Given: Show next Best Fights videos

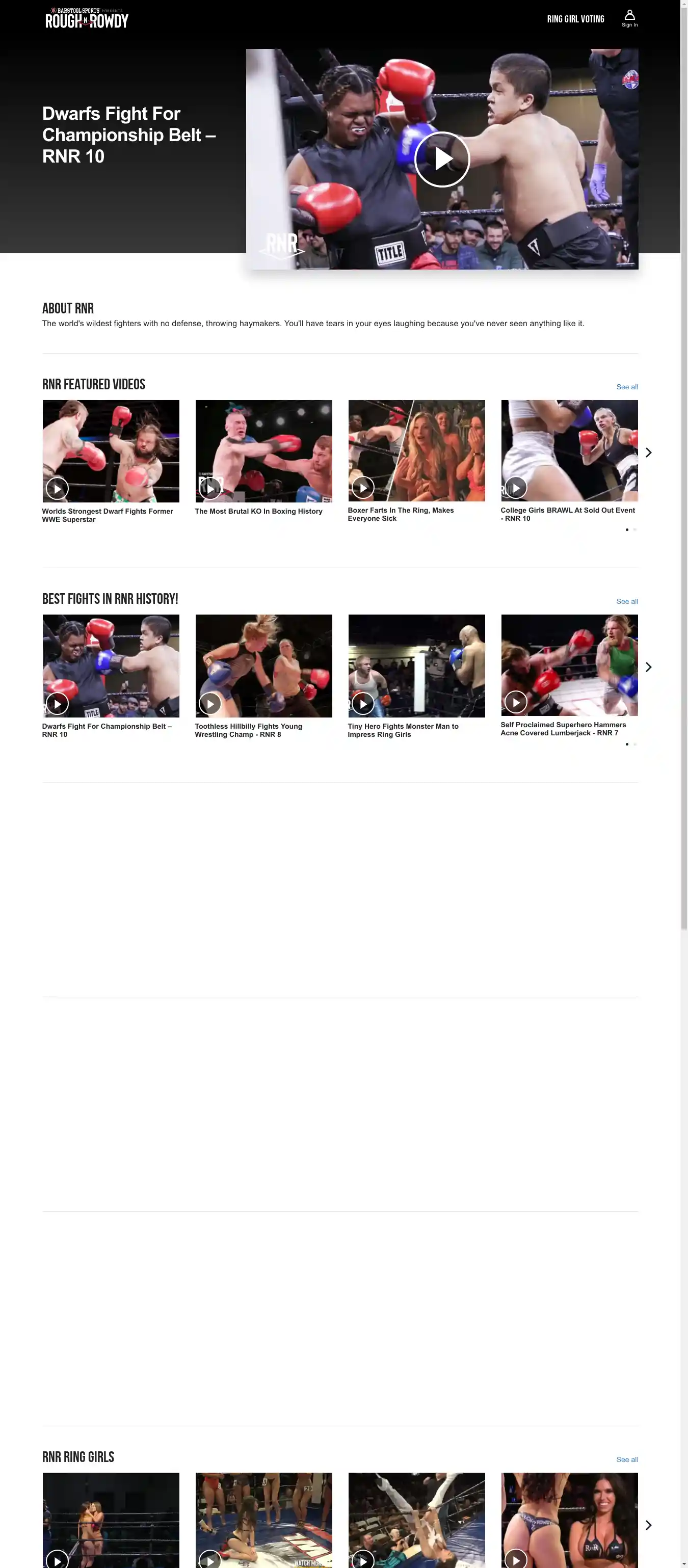Looking at the screenshot, I should 648,667.
